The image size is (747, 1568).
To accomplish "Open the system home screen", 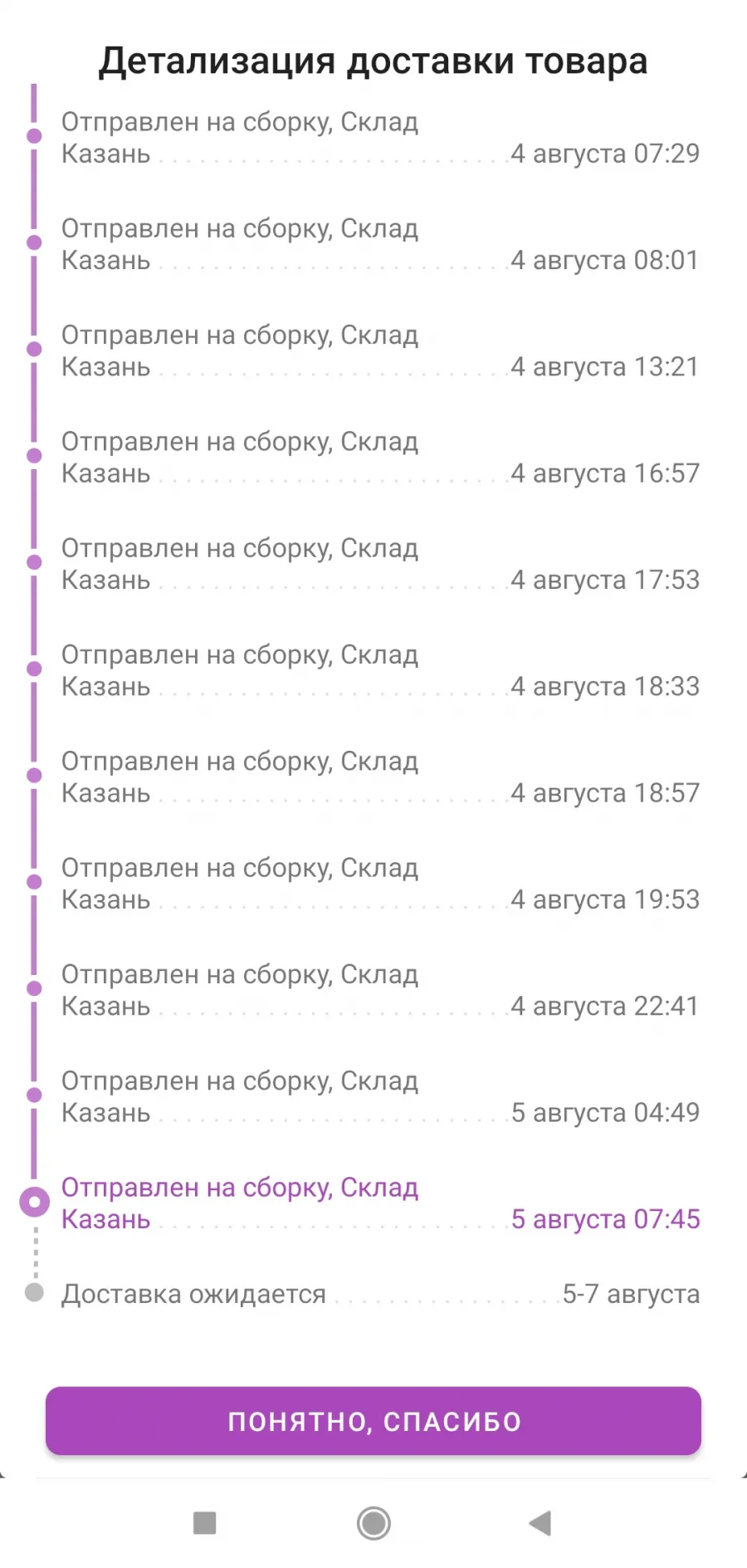I will pos(373,1523).
